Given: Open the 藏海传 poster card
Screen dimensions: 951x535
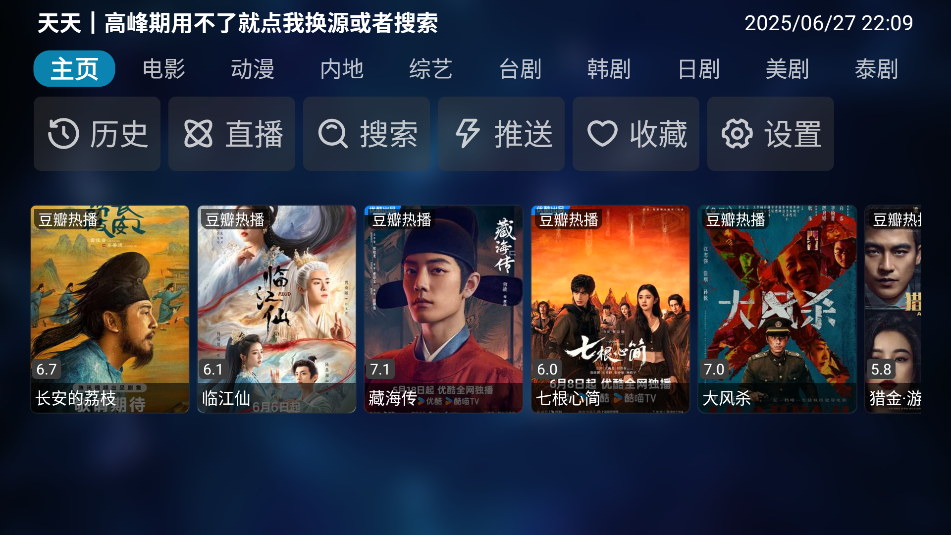Looking at the screenshot, I should tap(444, 308).
